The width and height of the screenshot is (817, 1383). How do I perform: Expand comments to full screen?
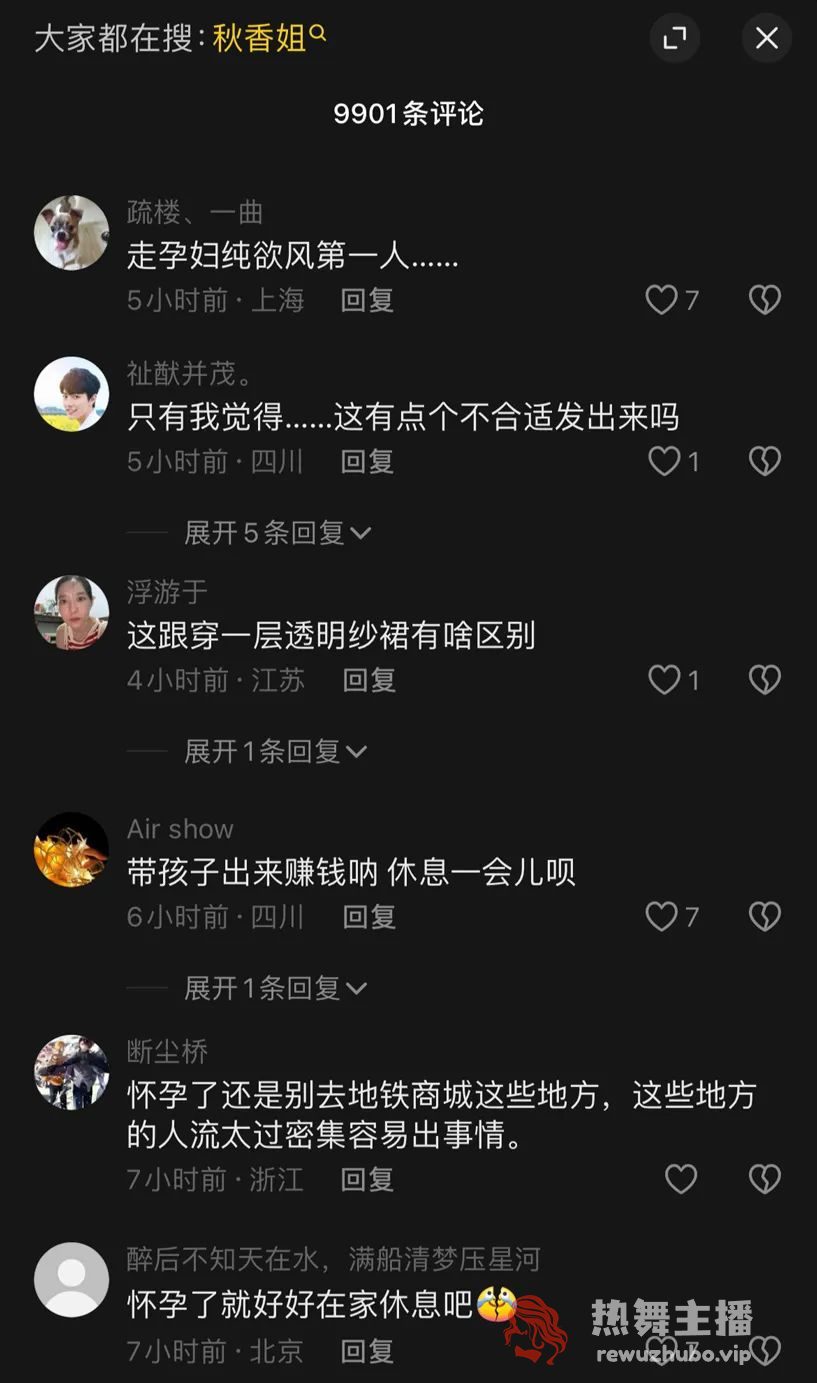tap(675, 39)
